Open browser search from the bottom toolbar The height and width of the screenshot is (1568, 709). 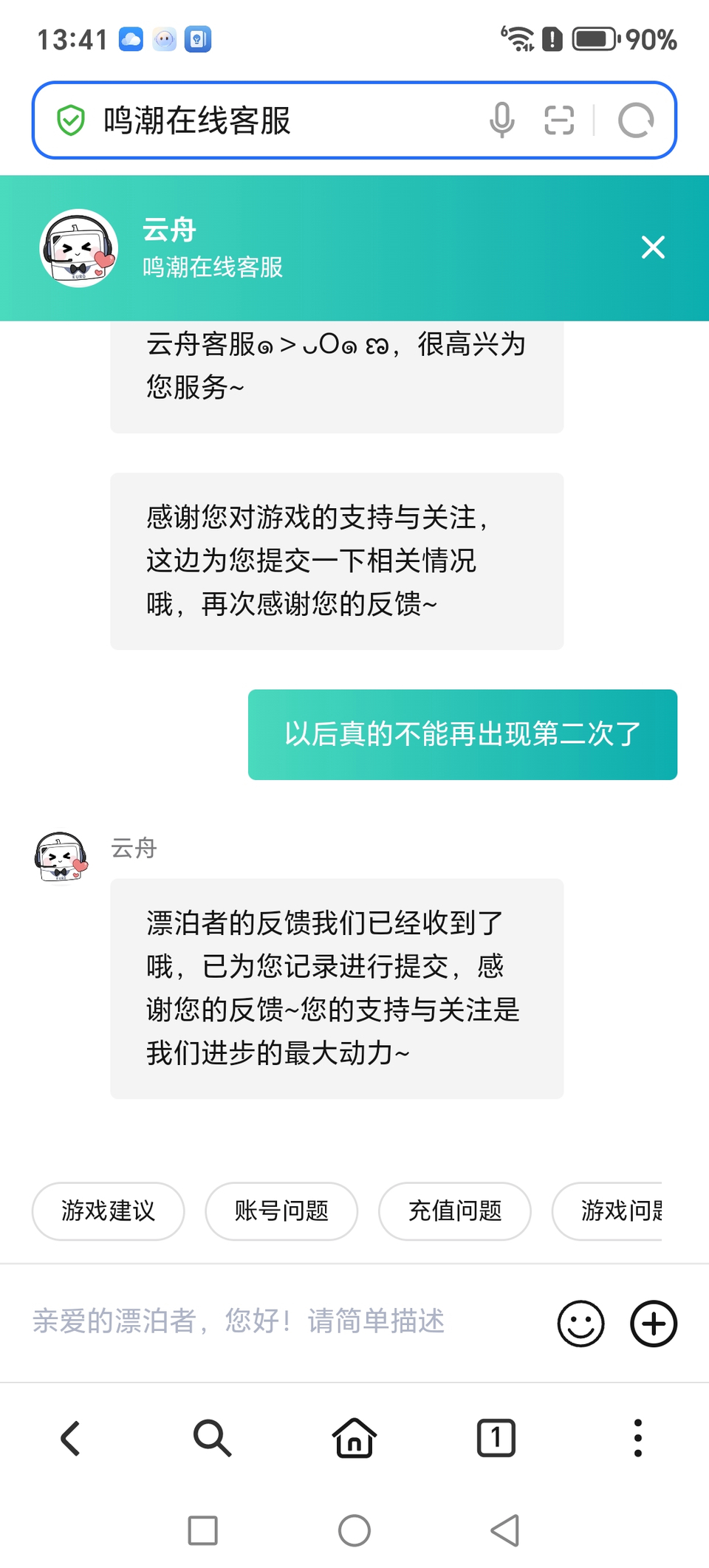(212, 1438)
